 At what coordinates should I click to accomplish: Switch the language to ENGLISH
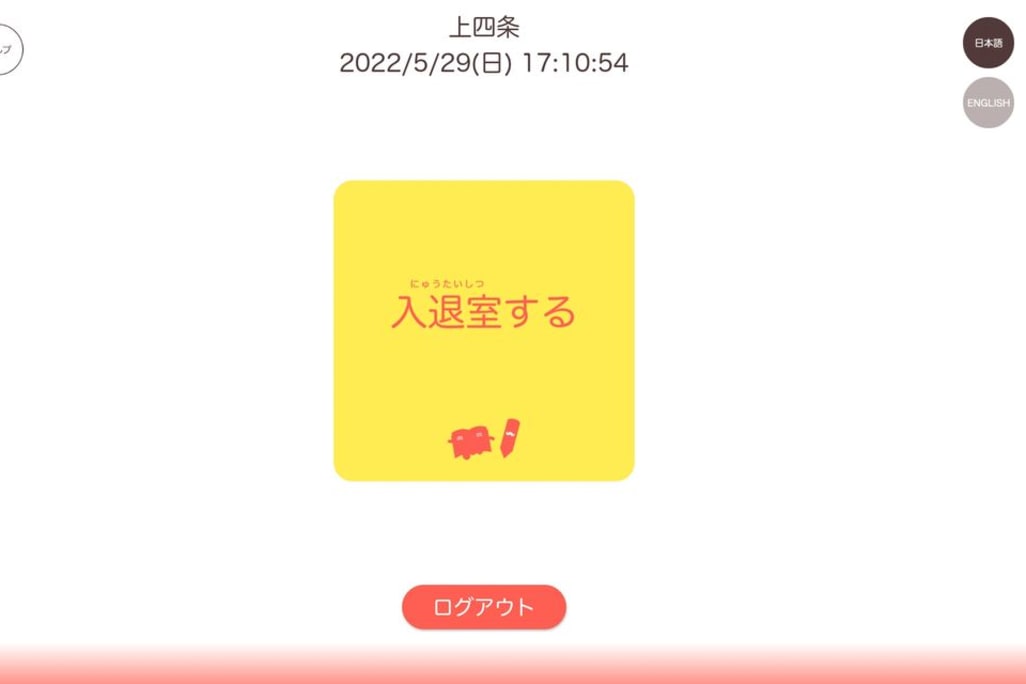(988, 102)
